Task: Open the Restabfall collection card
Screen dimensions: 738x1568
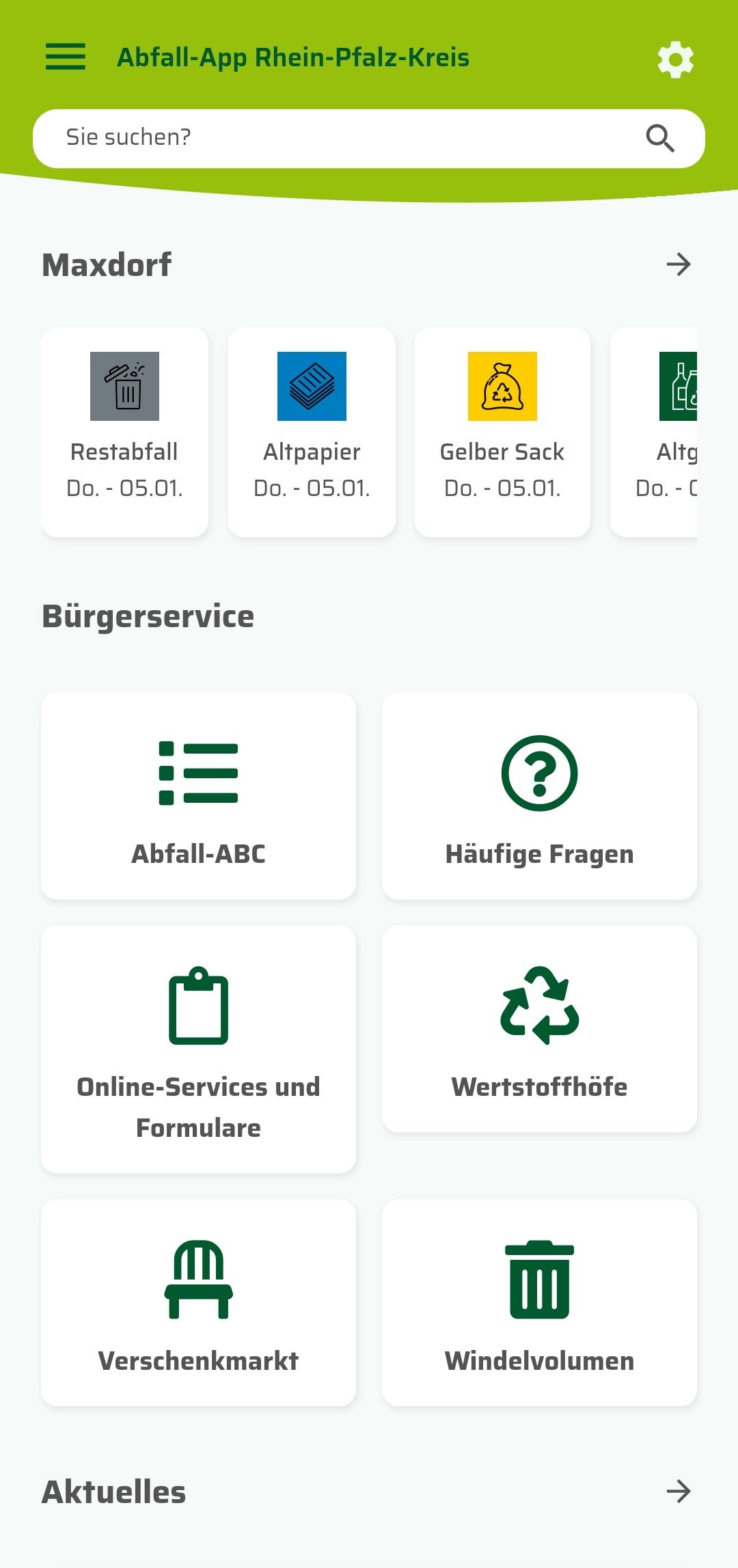Action: point(124,432)
